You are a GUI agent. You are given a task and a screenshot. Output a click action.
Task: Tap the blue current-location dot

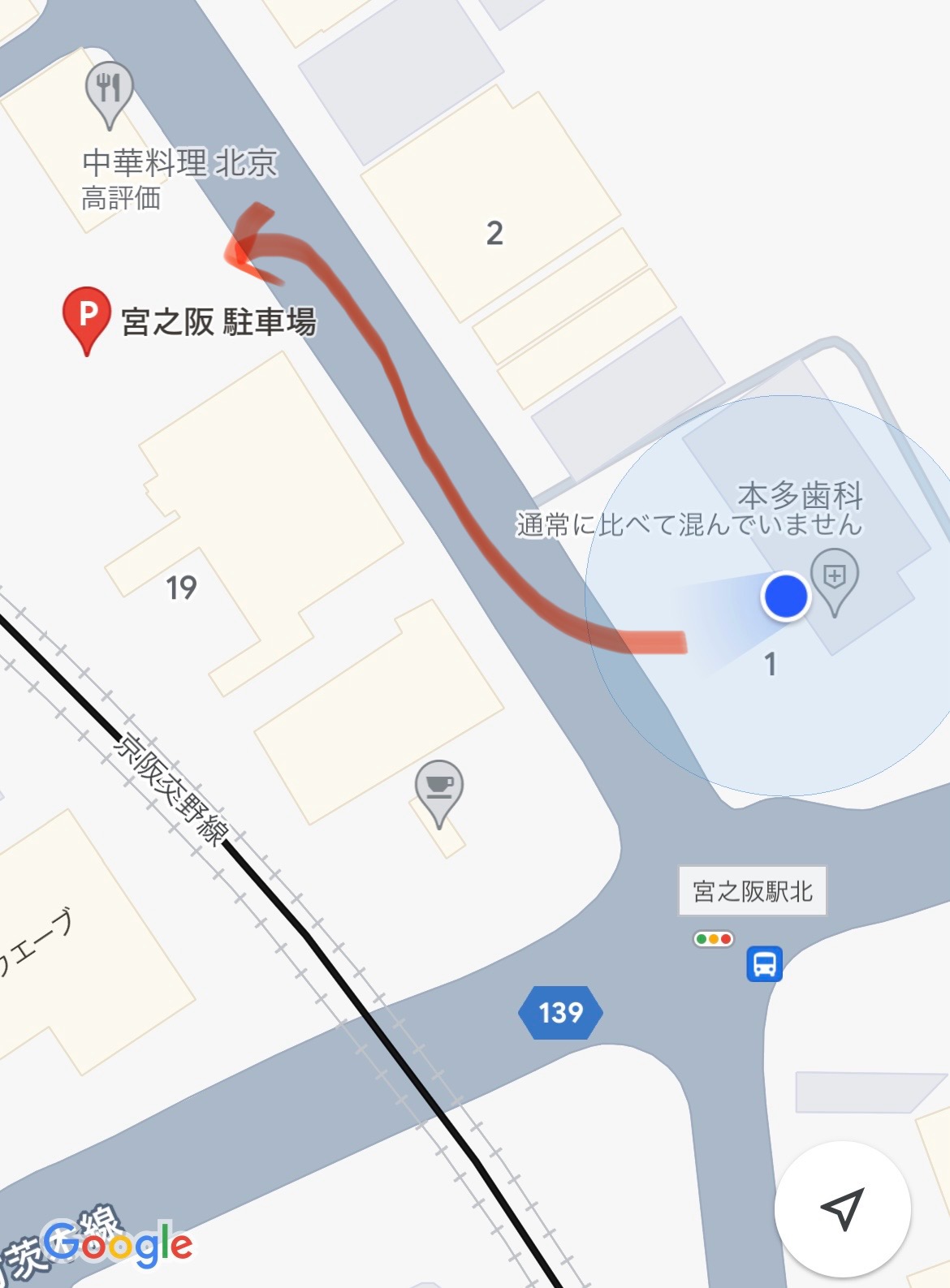pos(785,597)
